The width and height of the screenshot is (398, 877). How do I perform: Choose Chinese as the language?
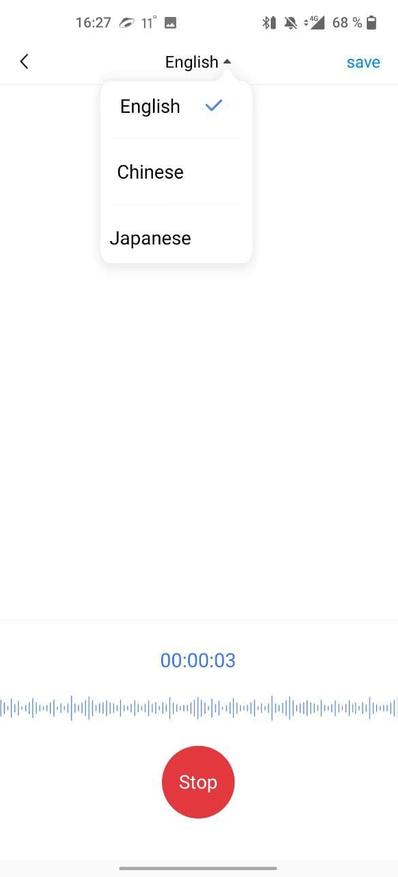click(176, 172)
